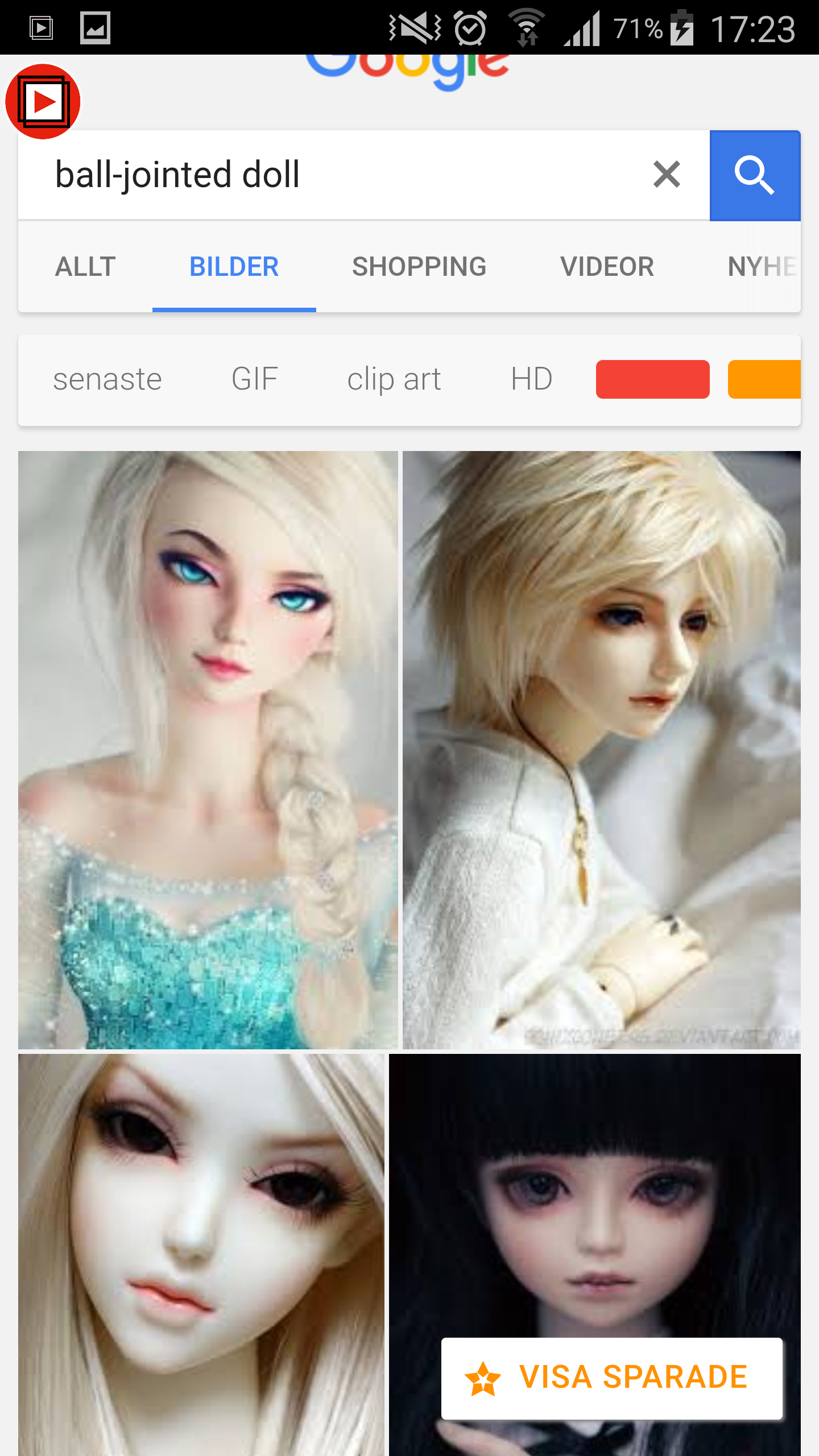Tap the search field containing ball-jointed doll
The height and width of the screenshot is (1456, 819).
pos(341,175)
